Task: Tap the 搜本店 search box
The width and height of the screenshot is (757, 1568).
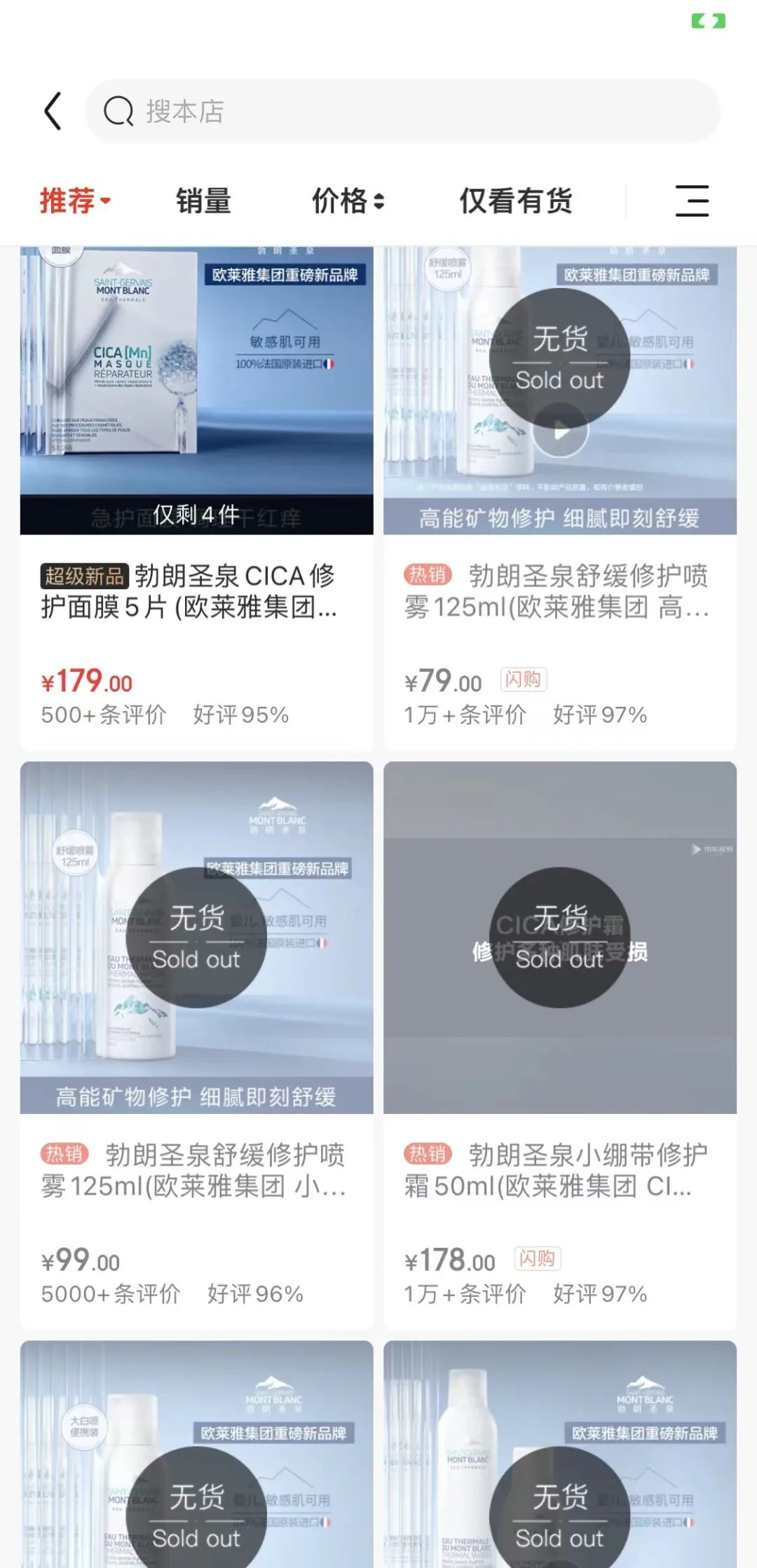Action: (x=402, y=111)
